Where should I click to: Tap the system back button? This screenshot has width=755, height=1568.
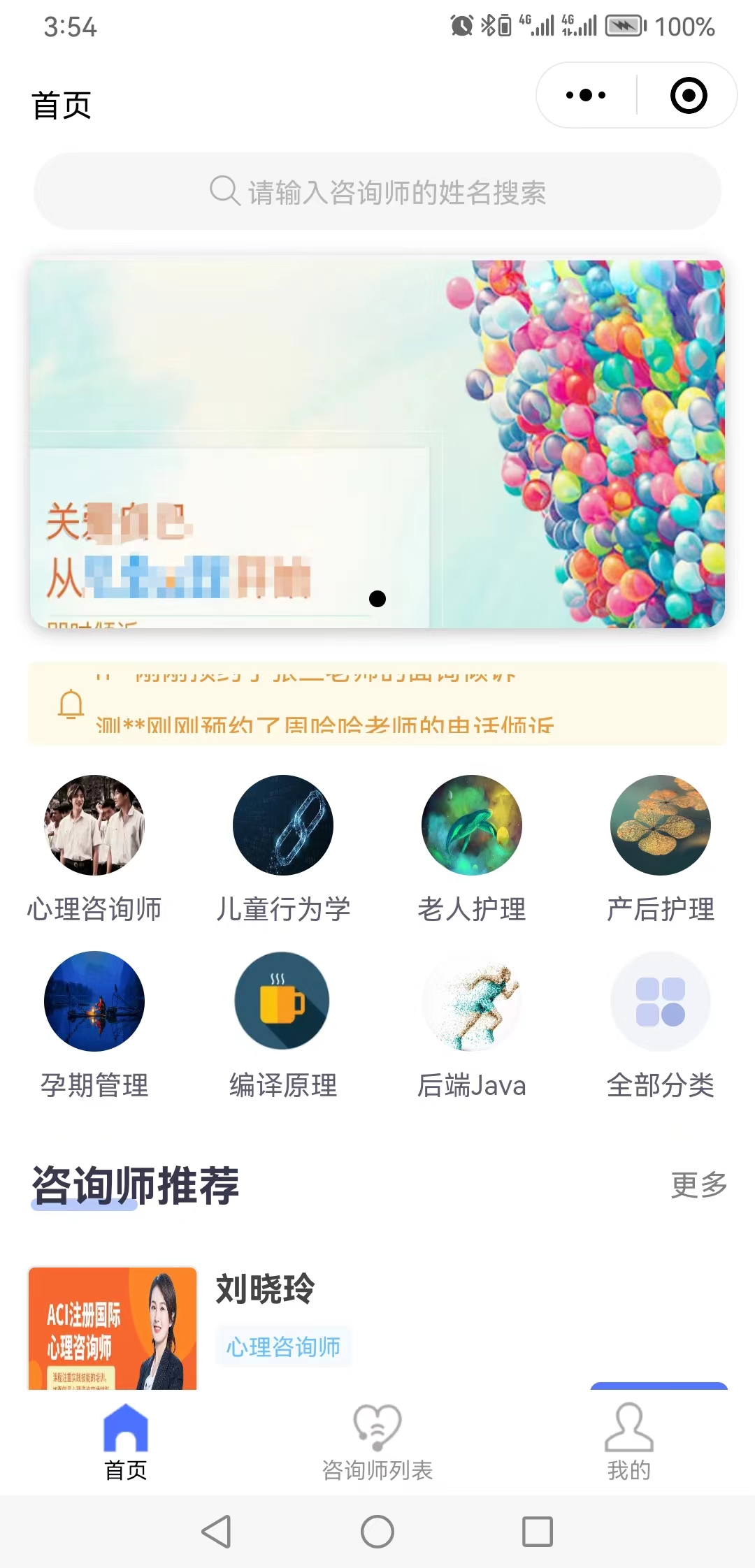point(216,1532)
